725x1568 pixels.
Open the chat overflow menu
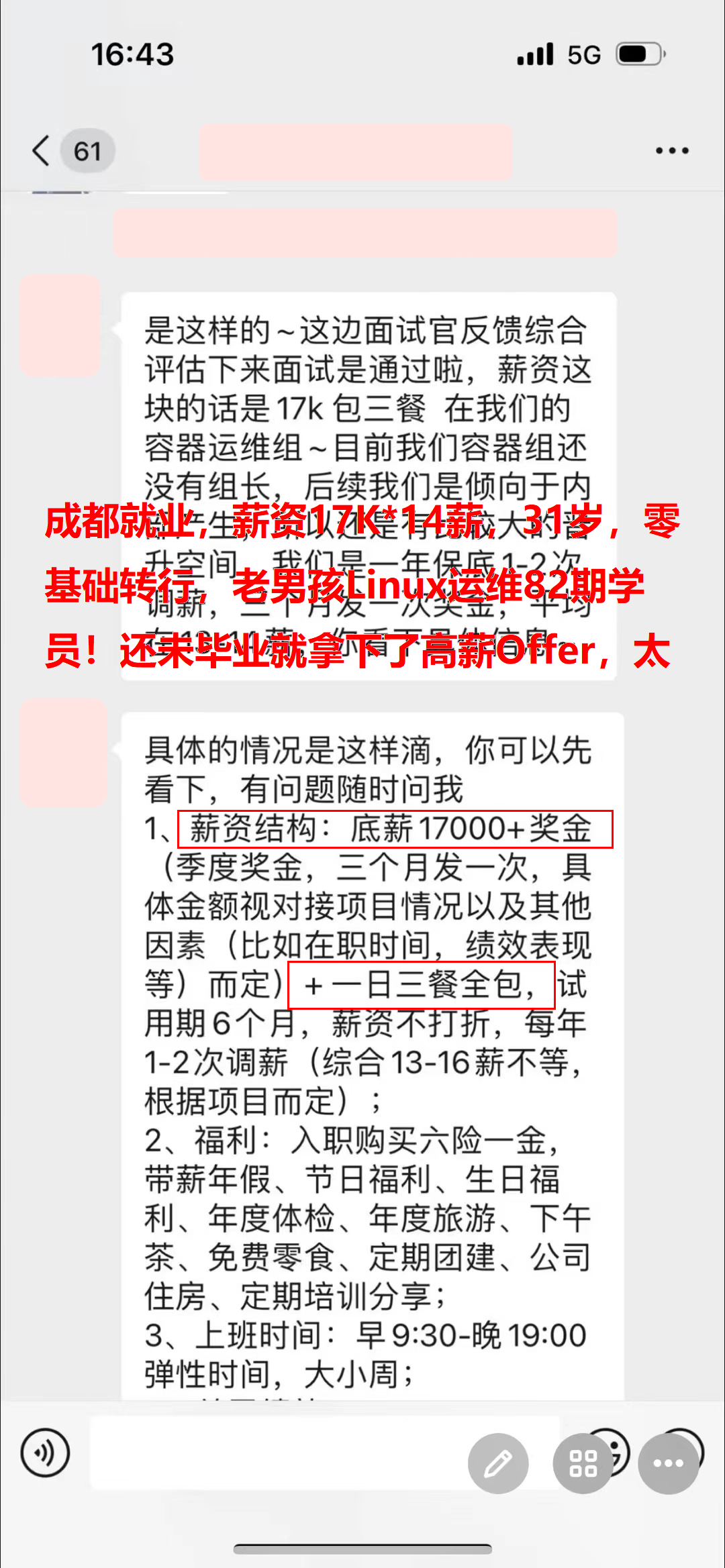(x=672, y=150)
